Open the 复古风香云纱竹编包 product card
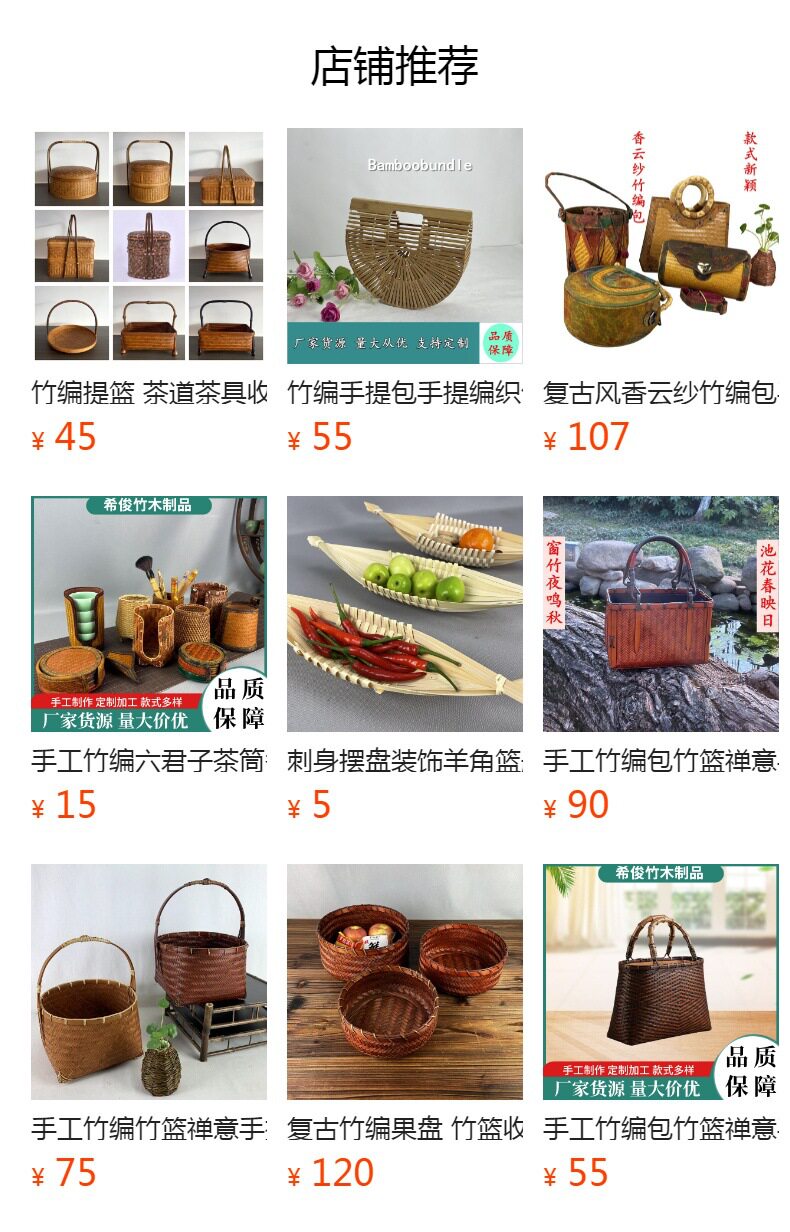Screen dimensions: 790x1232 (660, 246)
